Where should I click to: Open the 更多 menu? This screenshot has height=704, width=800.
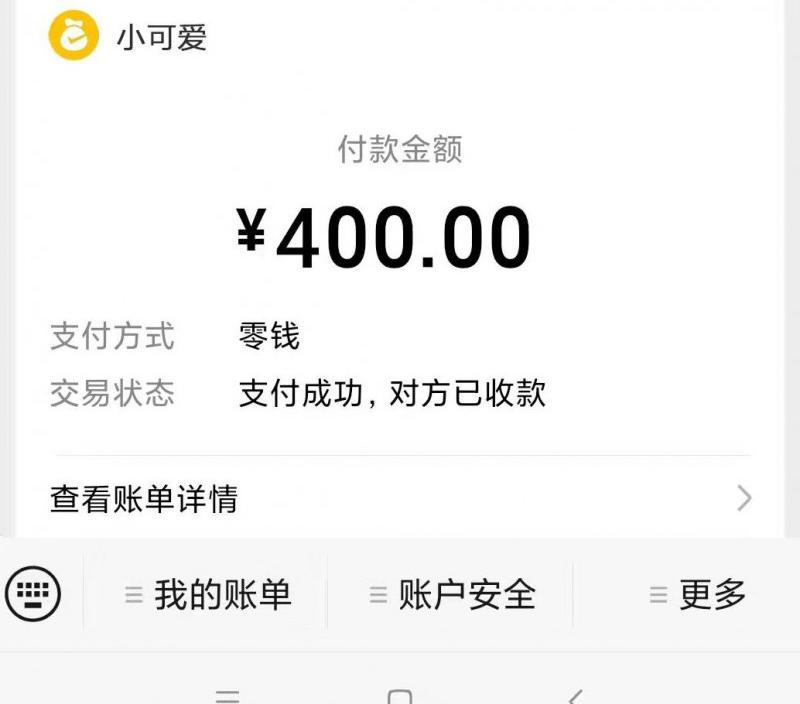697,595
